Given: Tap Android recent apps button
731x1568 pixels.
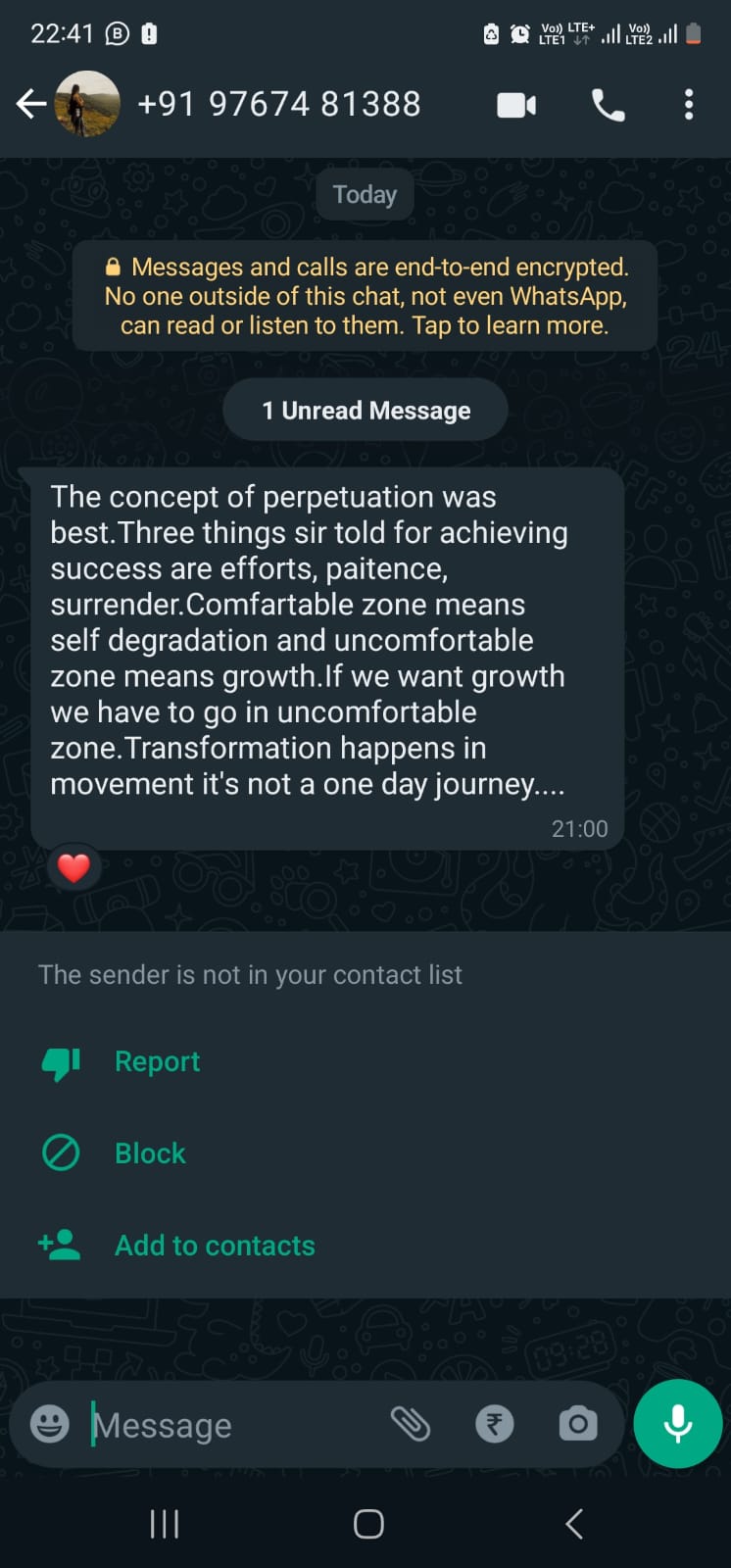Looking at the screenshot, I should (164, 1524).
